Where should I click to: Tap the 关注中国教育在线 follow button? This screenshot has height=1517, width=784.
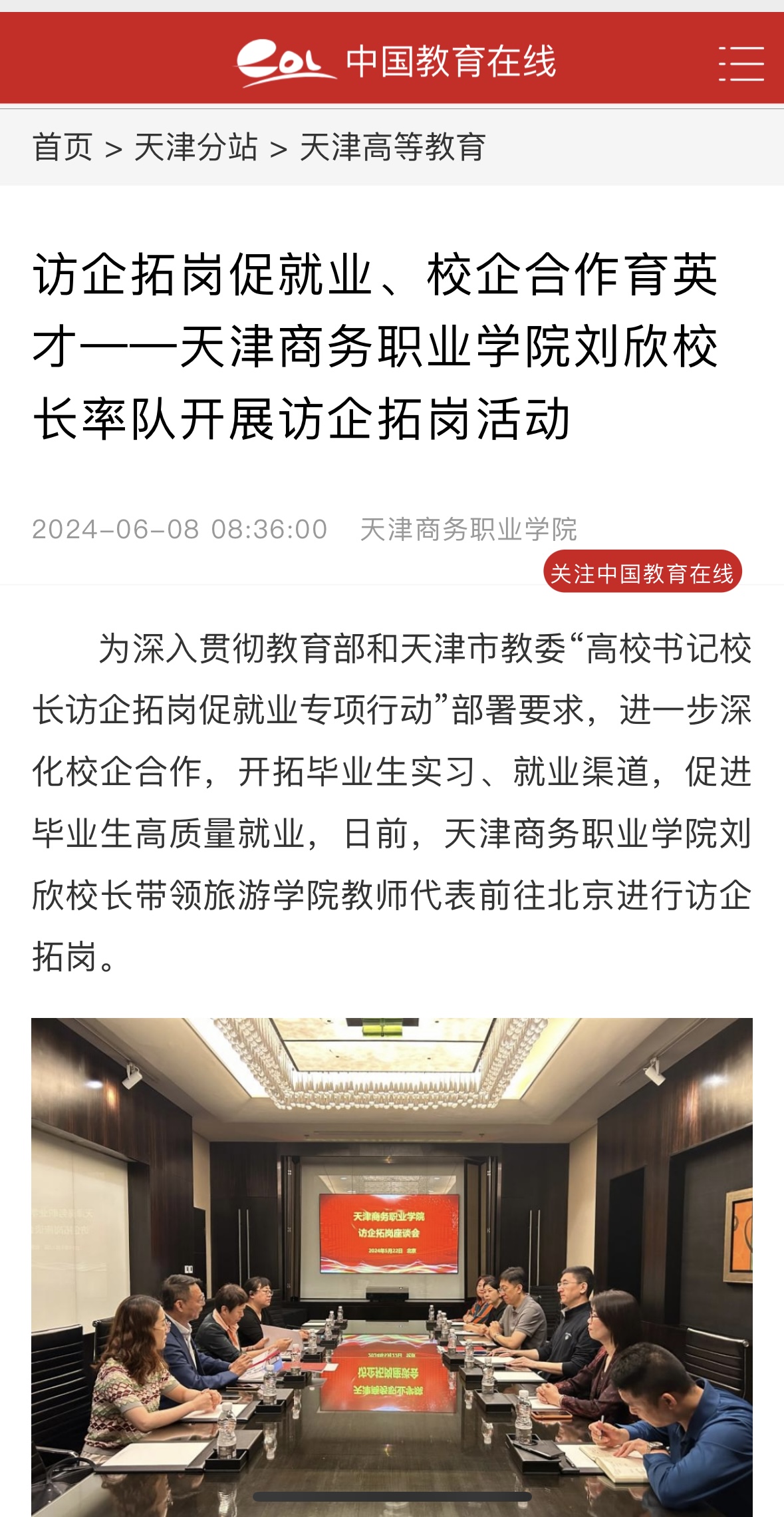pos(642,572)
